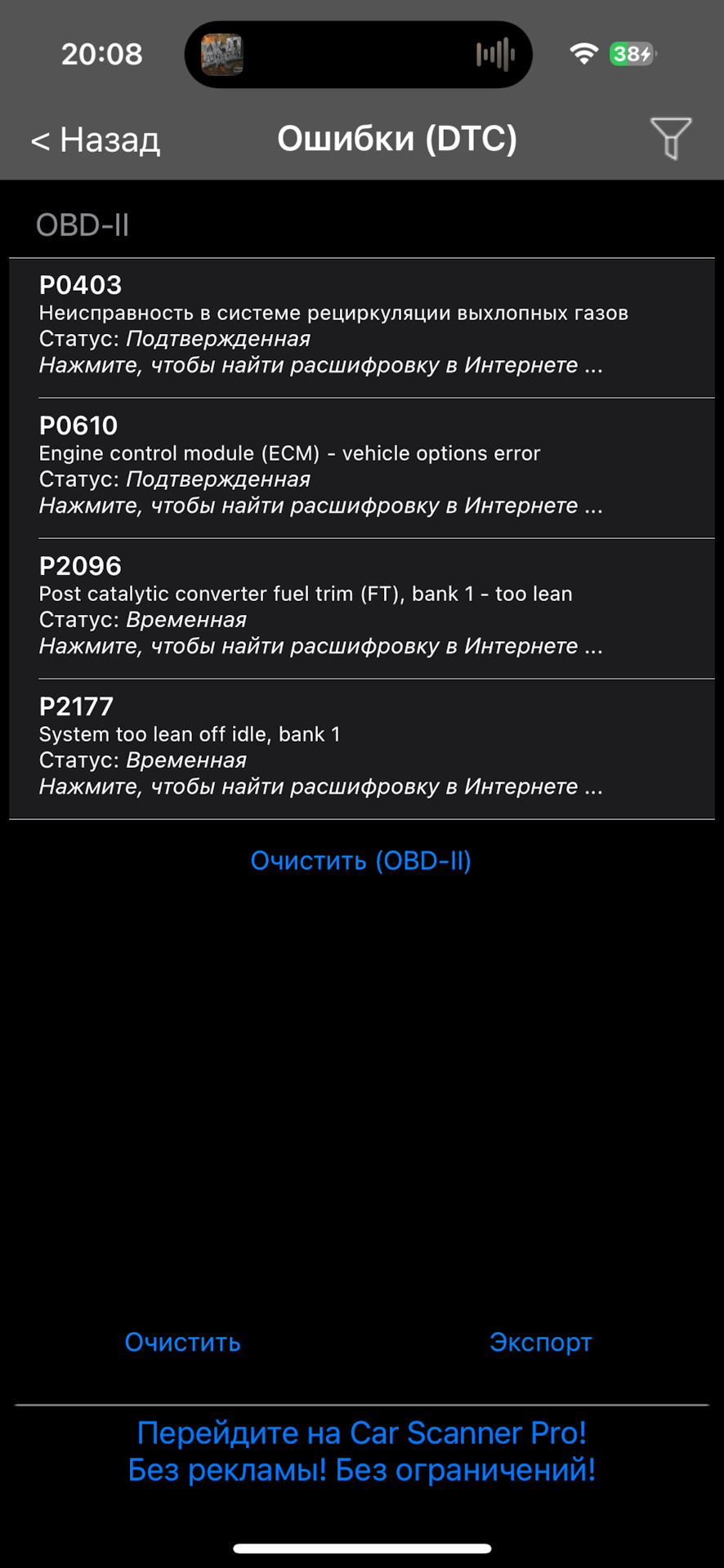Open the P2096 error entry
This screenshot has width=724, height=1568.
pos(362,609)
